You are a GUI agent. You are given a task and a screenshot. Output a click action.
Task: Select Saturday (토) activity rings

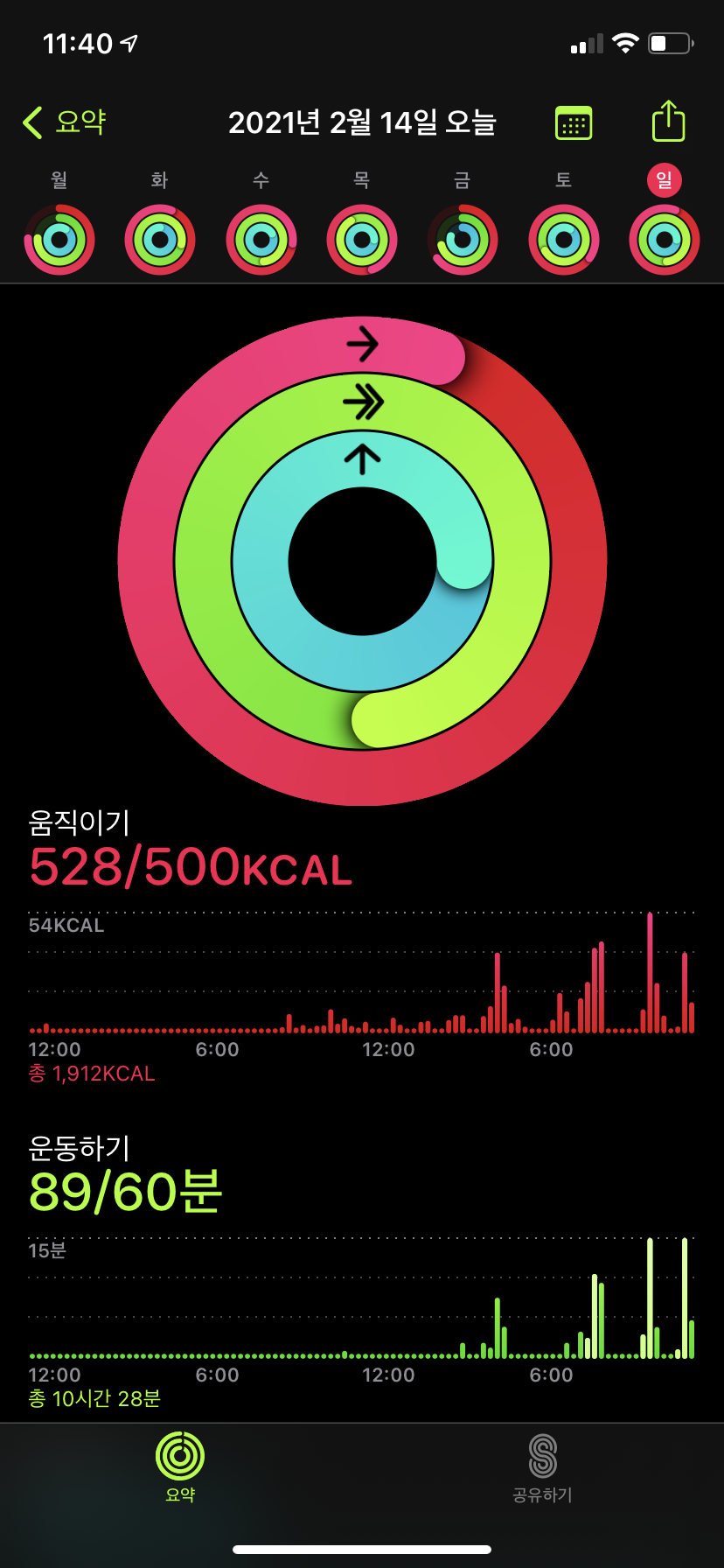[564, 240]
